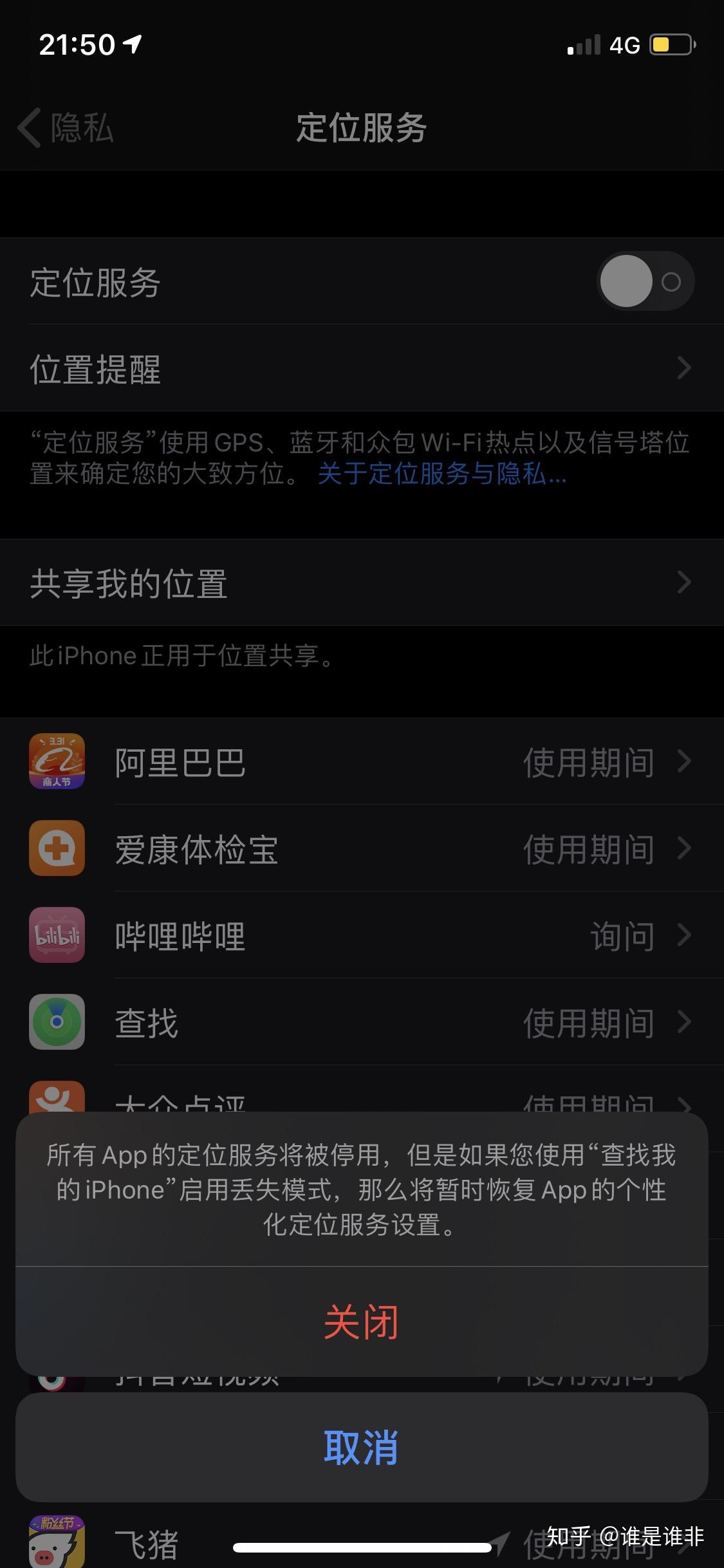Expand 共享我的位置 settings
This screenshot has width=724, height=1568.
tap(683, 581)
